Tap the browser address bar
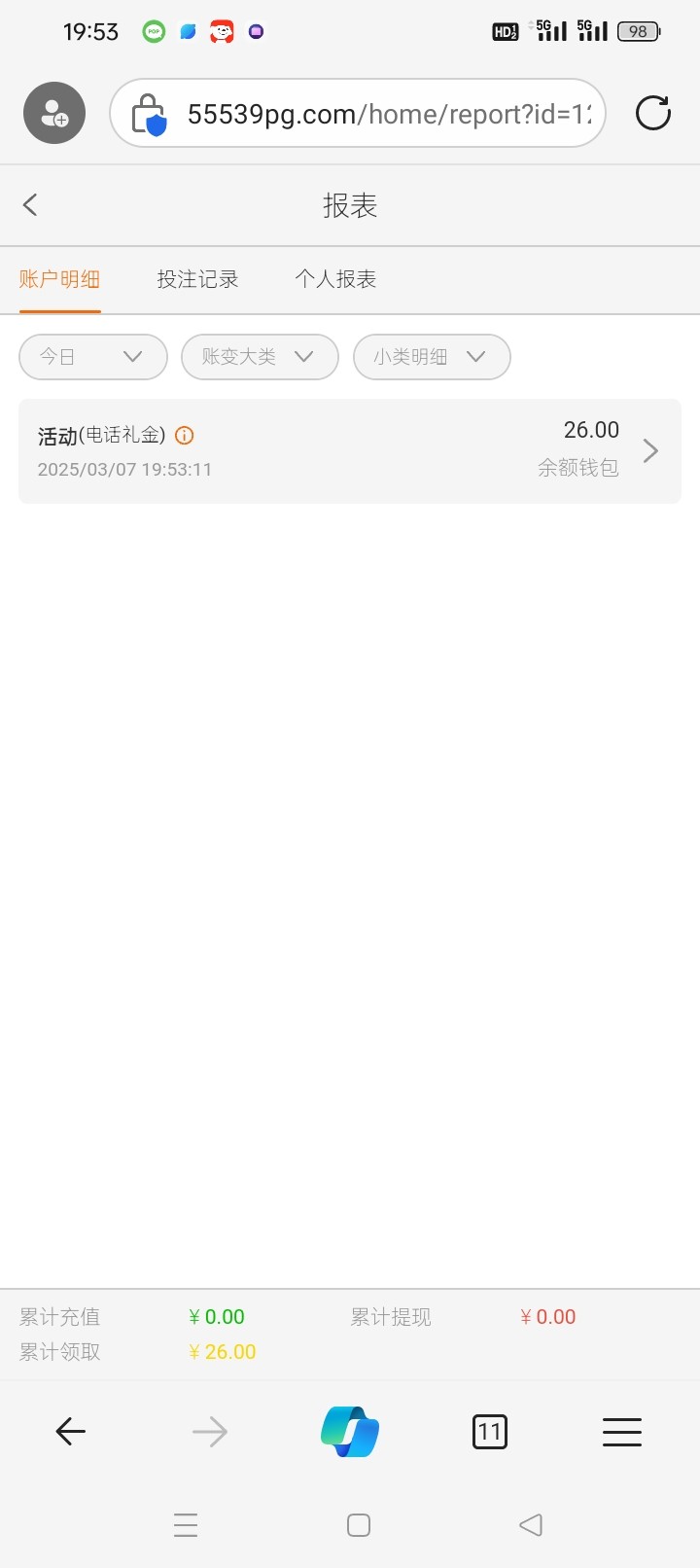 point(379,114)
